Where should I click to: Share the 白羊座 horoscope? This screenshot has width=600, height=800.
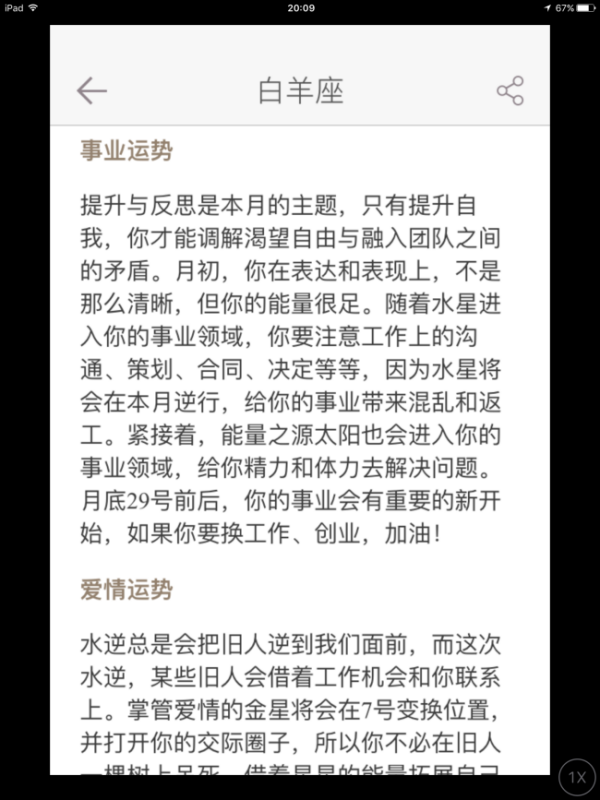[510, 91]
